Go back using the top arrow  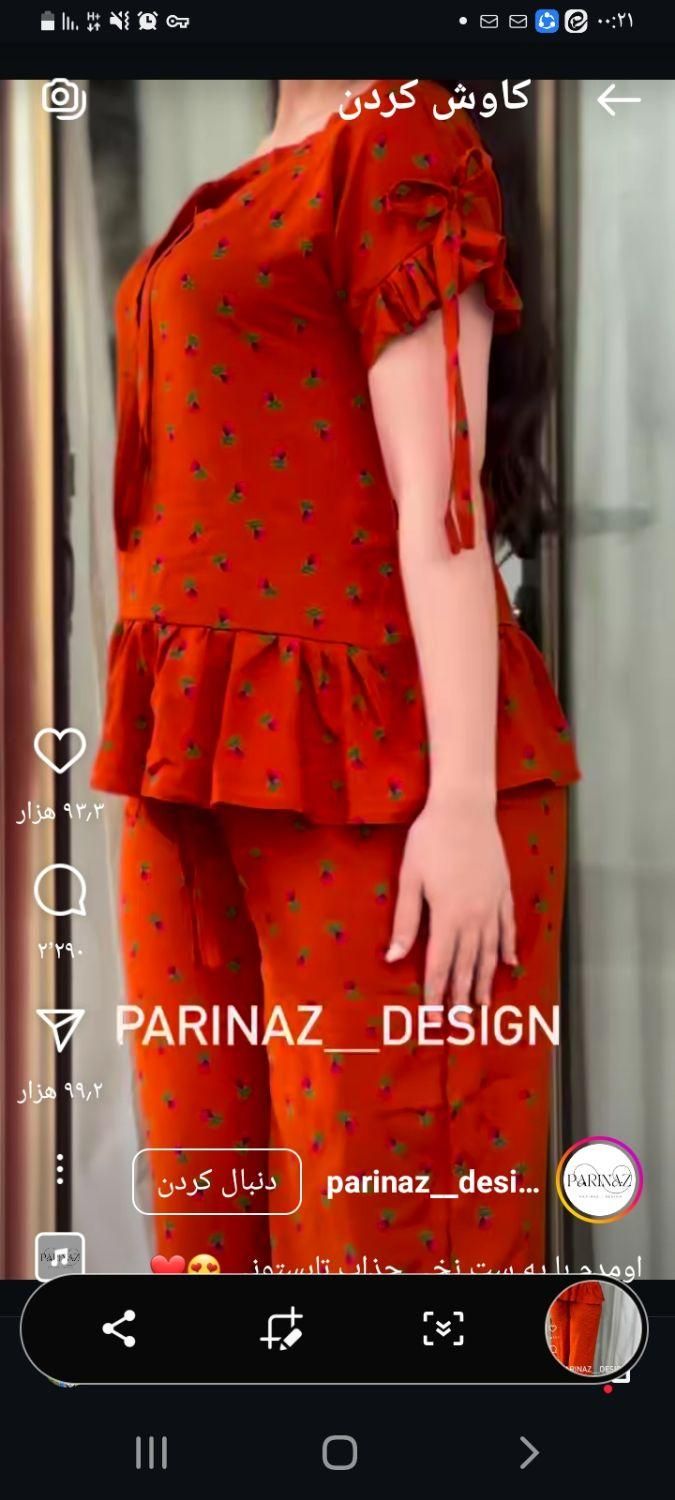click(618, 100)
